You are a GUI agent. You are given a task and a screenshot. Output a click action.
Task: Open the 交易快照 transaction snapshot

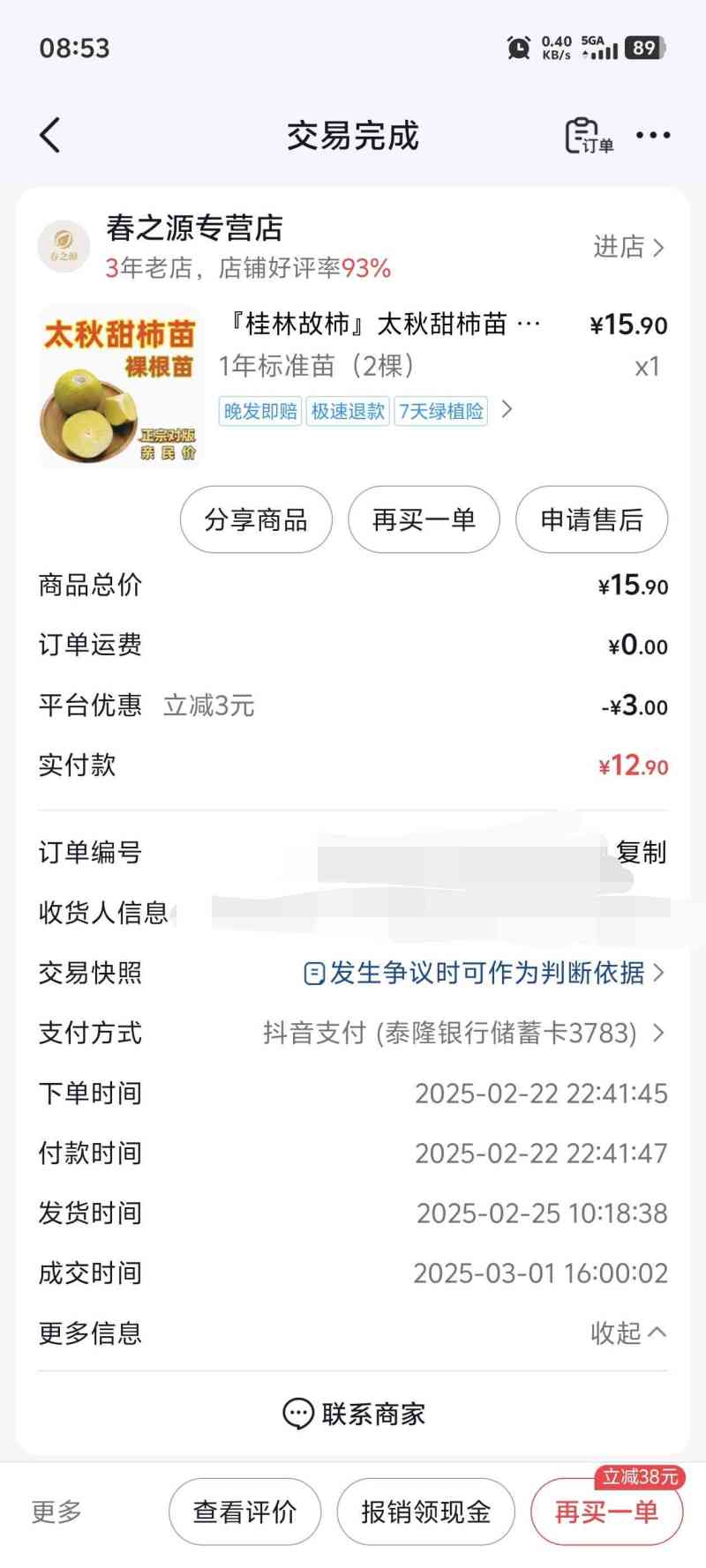[x=484, y=973]
